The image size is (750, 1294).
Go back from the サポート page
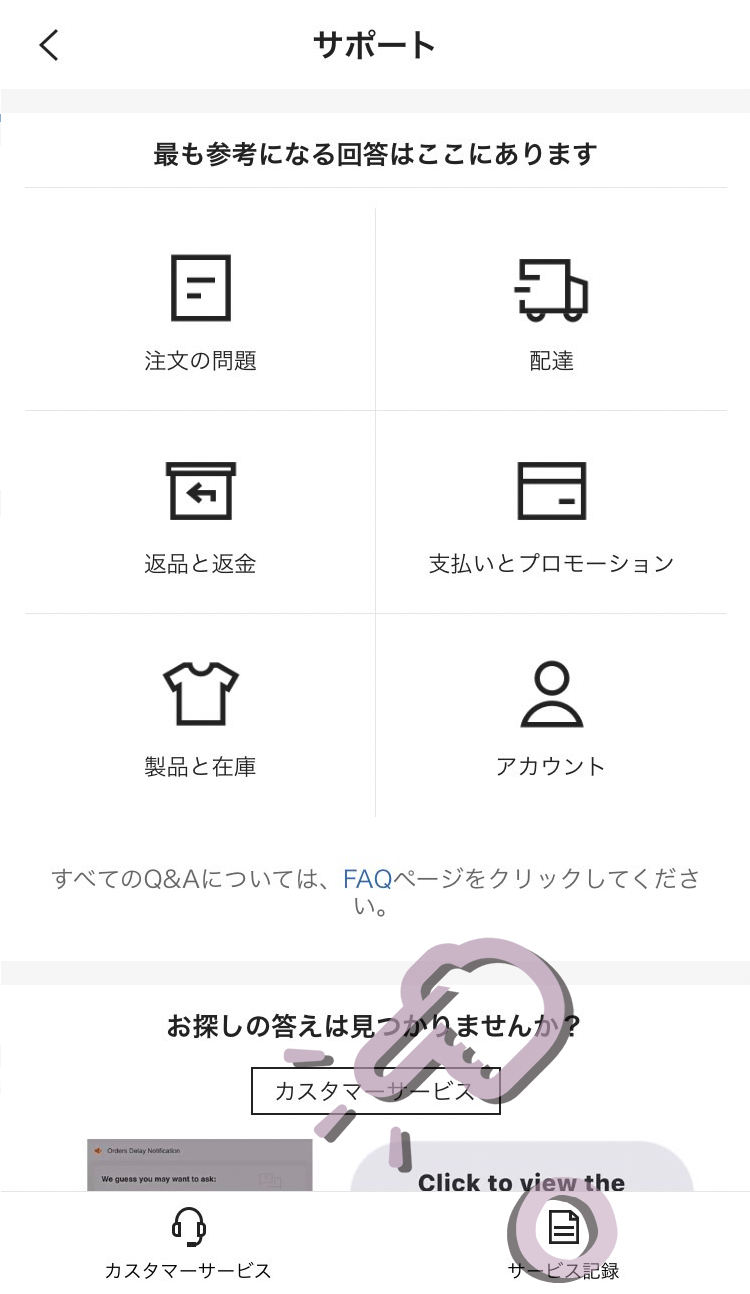[x=49, y=45]
